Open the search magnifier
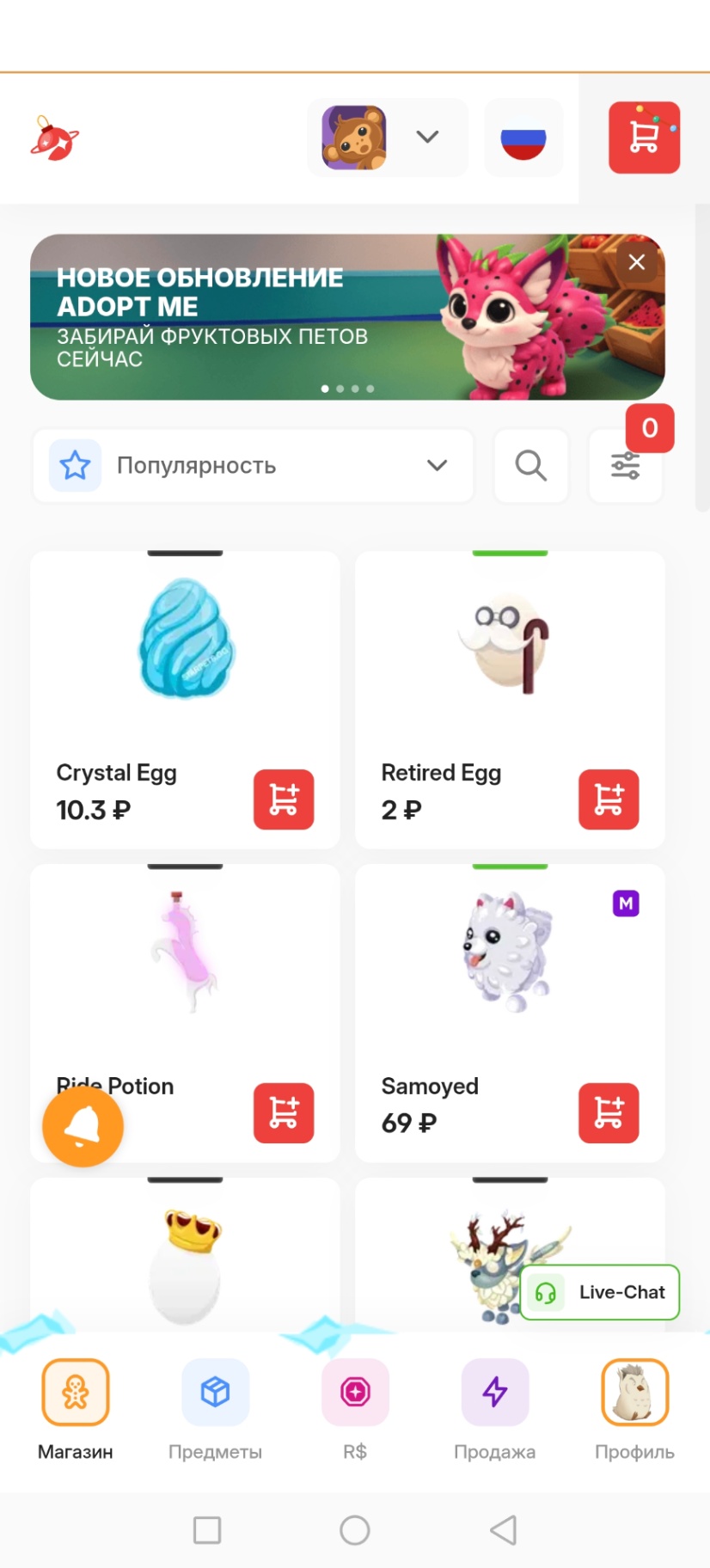The width and height of the screenshot is (710, 1568). (530, 465)
